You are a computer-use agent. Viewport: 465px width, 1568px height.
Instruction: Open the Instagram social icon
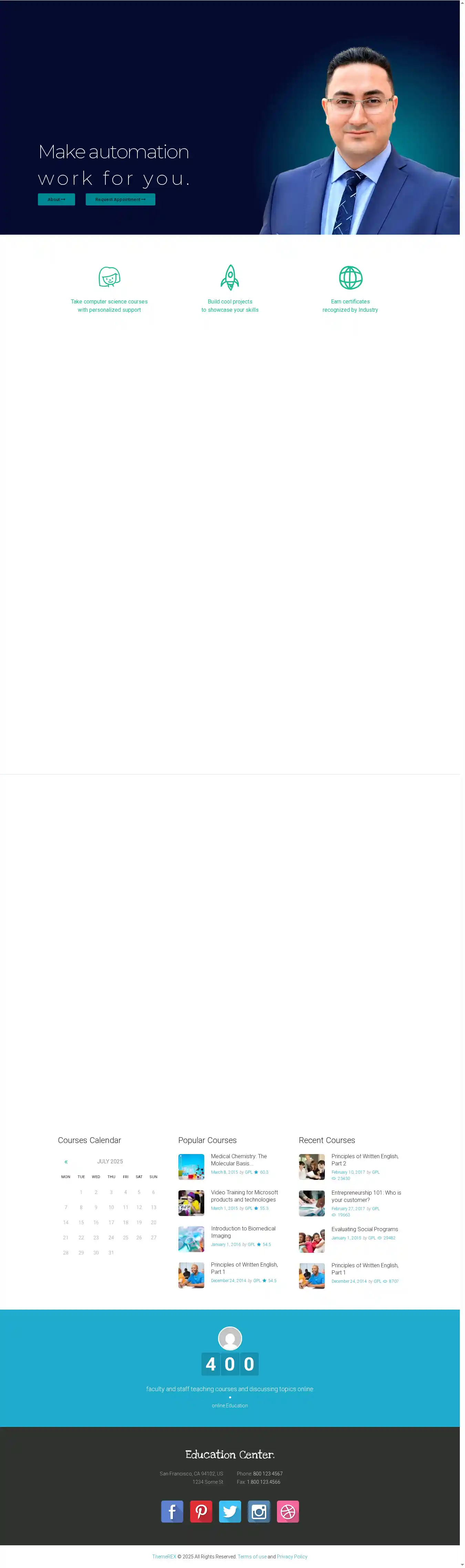259,1511
